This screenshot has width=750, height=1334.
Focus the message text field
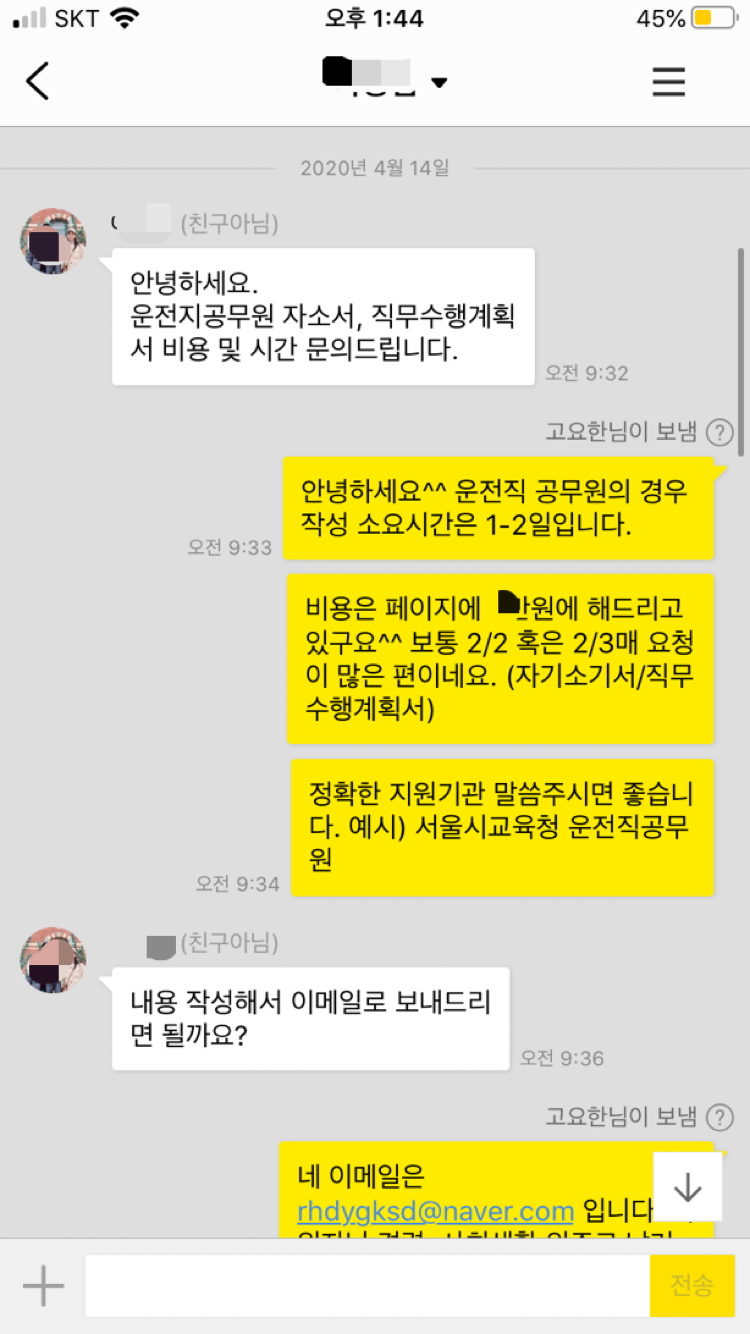(x=366, y=1286)
